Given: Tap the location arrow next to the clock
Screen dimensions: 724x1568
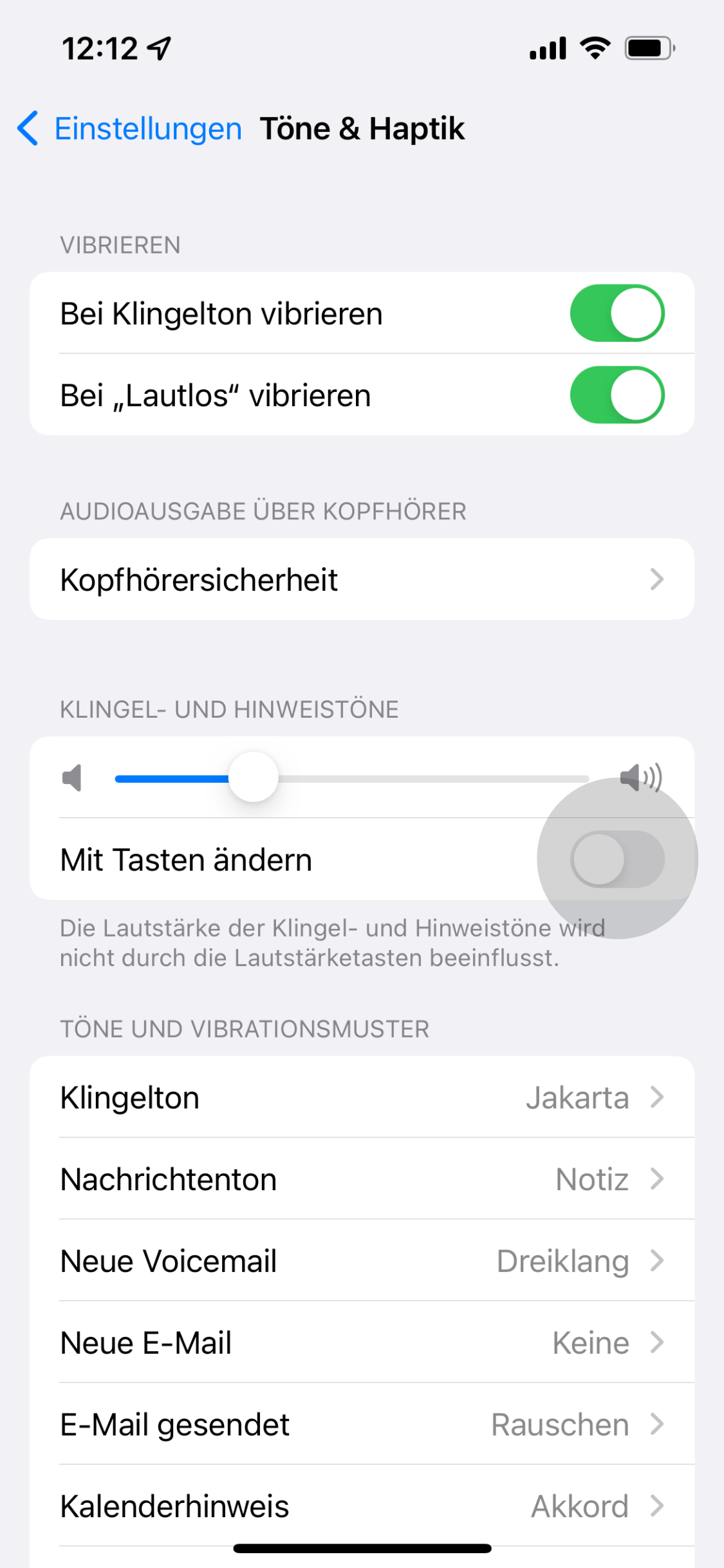Looking at the screenshot, I should [x=158, y=46].
